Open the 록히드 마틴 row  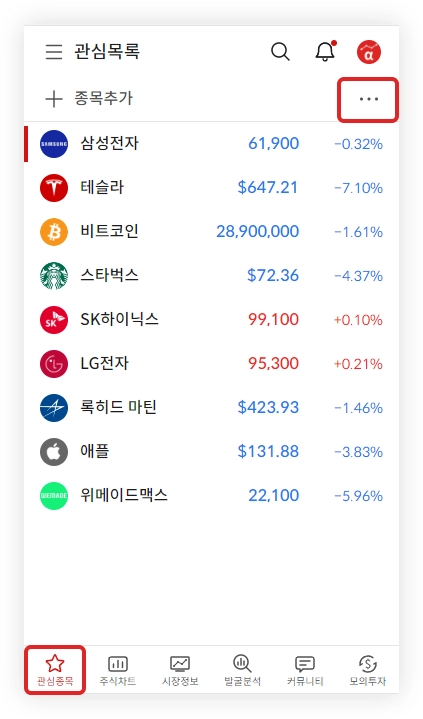[212, 408]
